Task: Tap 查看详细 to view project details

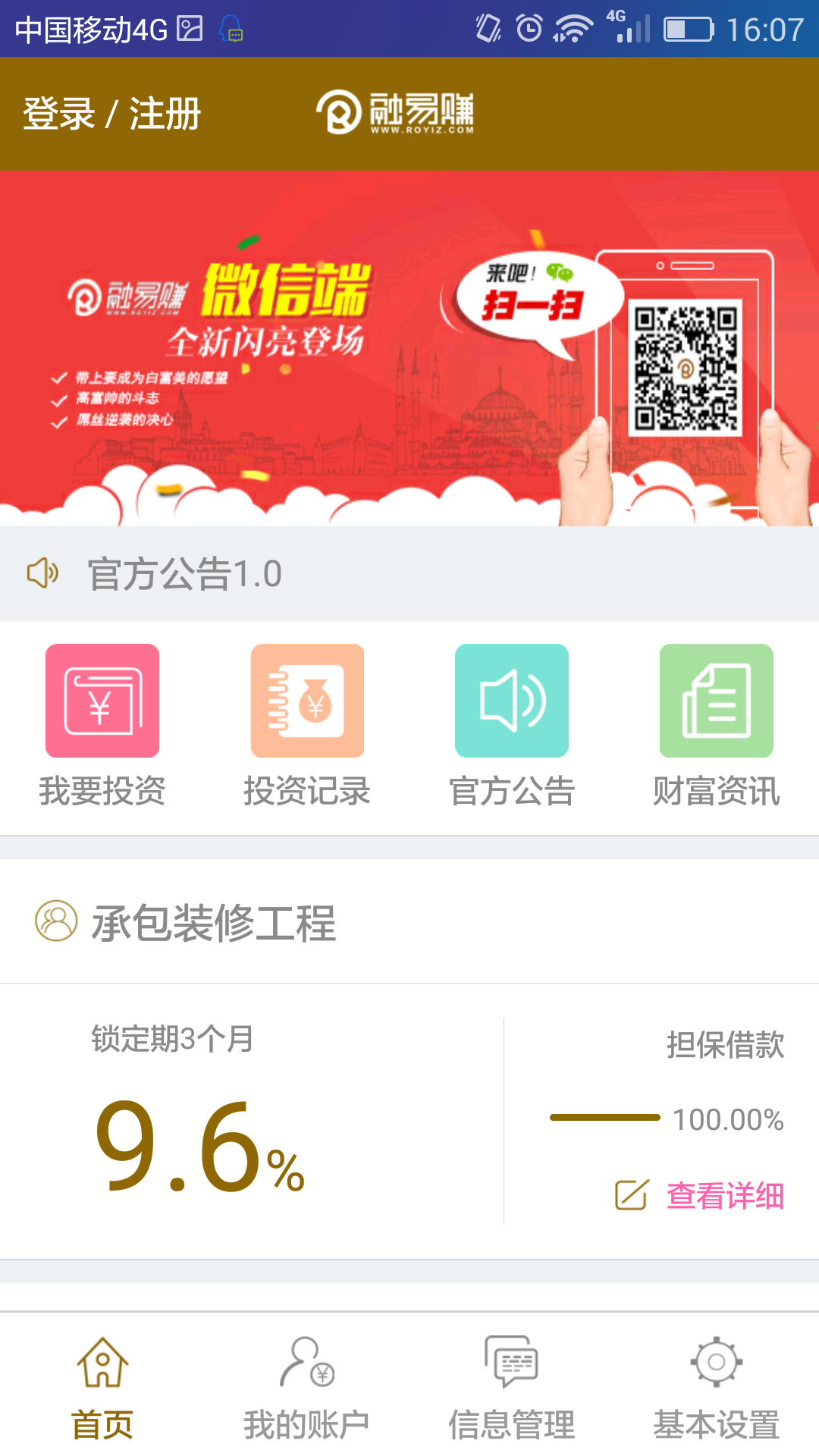Action: 724,1196
